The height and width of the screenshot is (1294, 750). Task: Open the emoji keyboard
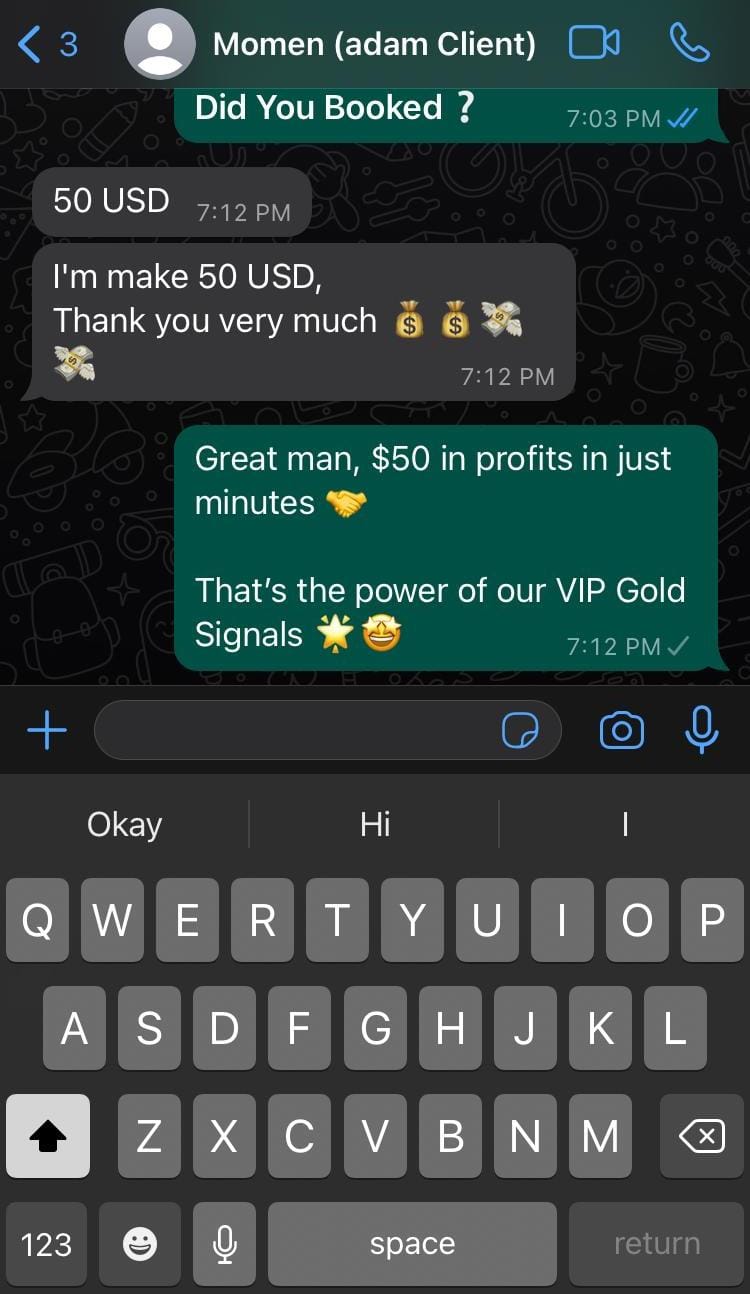coord(139,1244)
